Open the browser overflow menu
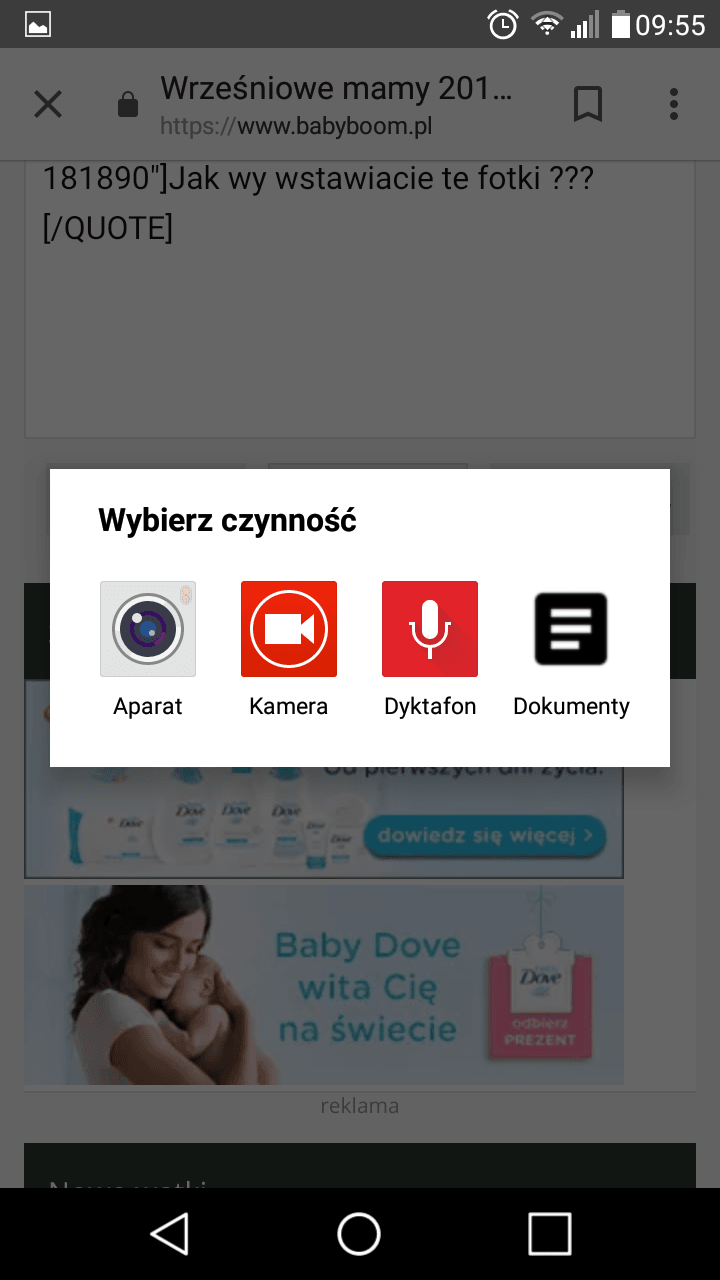Image resolution: width=720 pixels, height=1280 pixels. coord(674,104)
